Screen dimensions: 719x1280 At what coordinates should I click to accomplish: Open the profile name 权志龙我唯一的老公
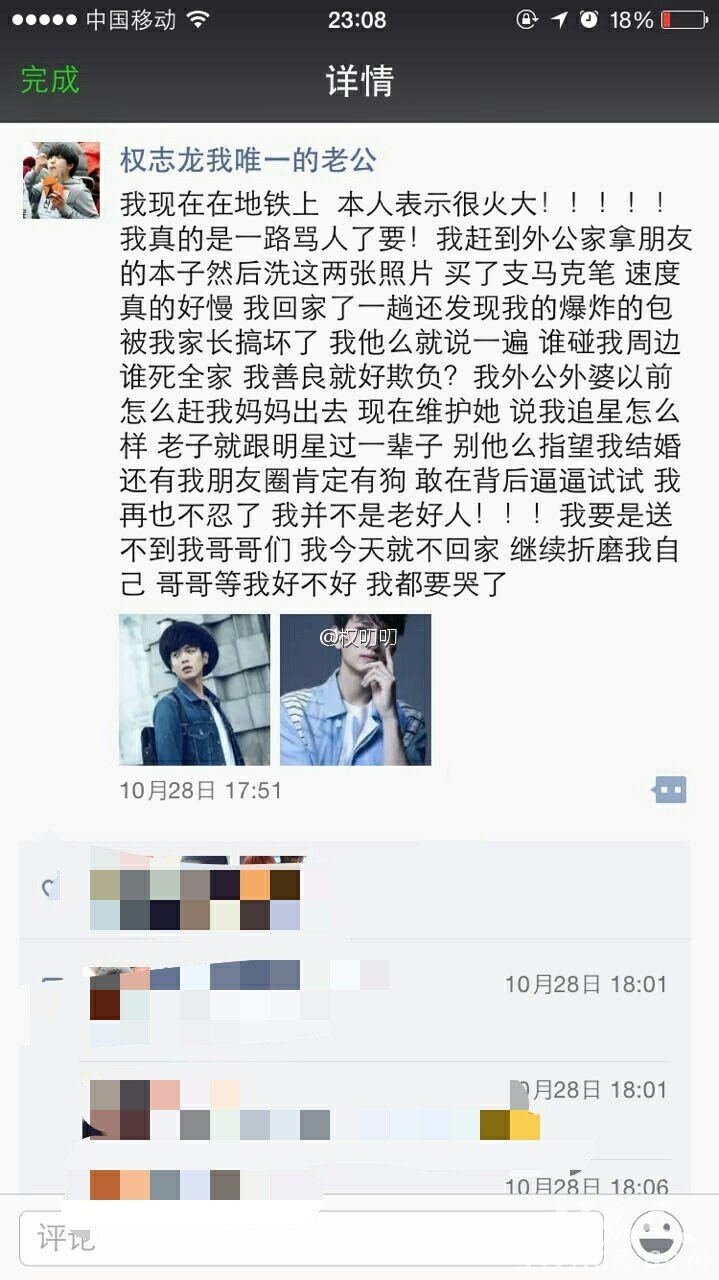point(248,159)
